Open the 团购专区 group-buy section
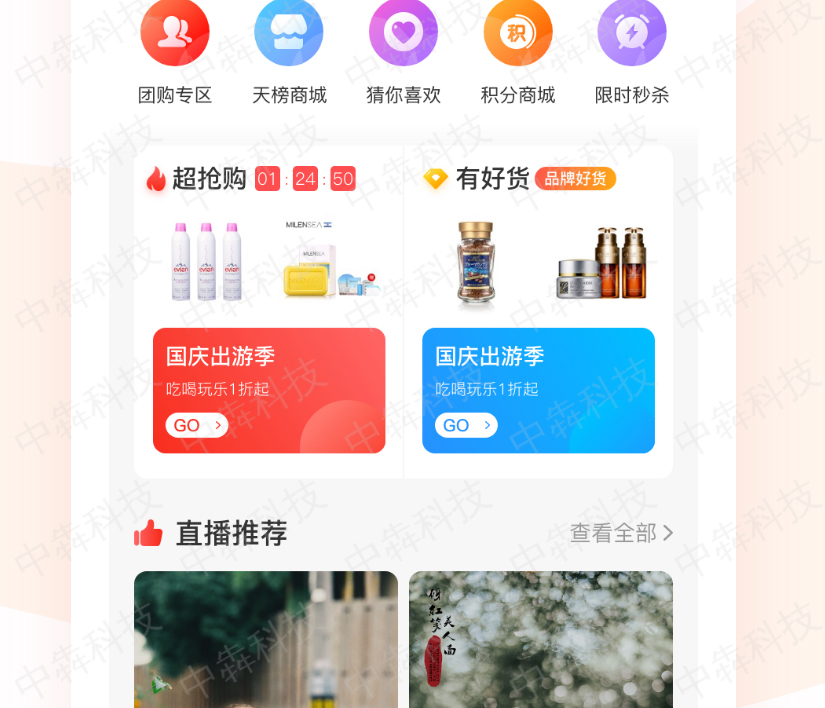825x708 pixels. 175,52
